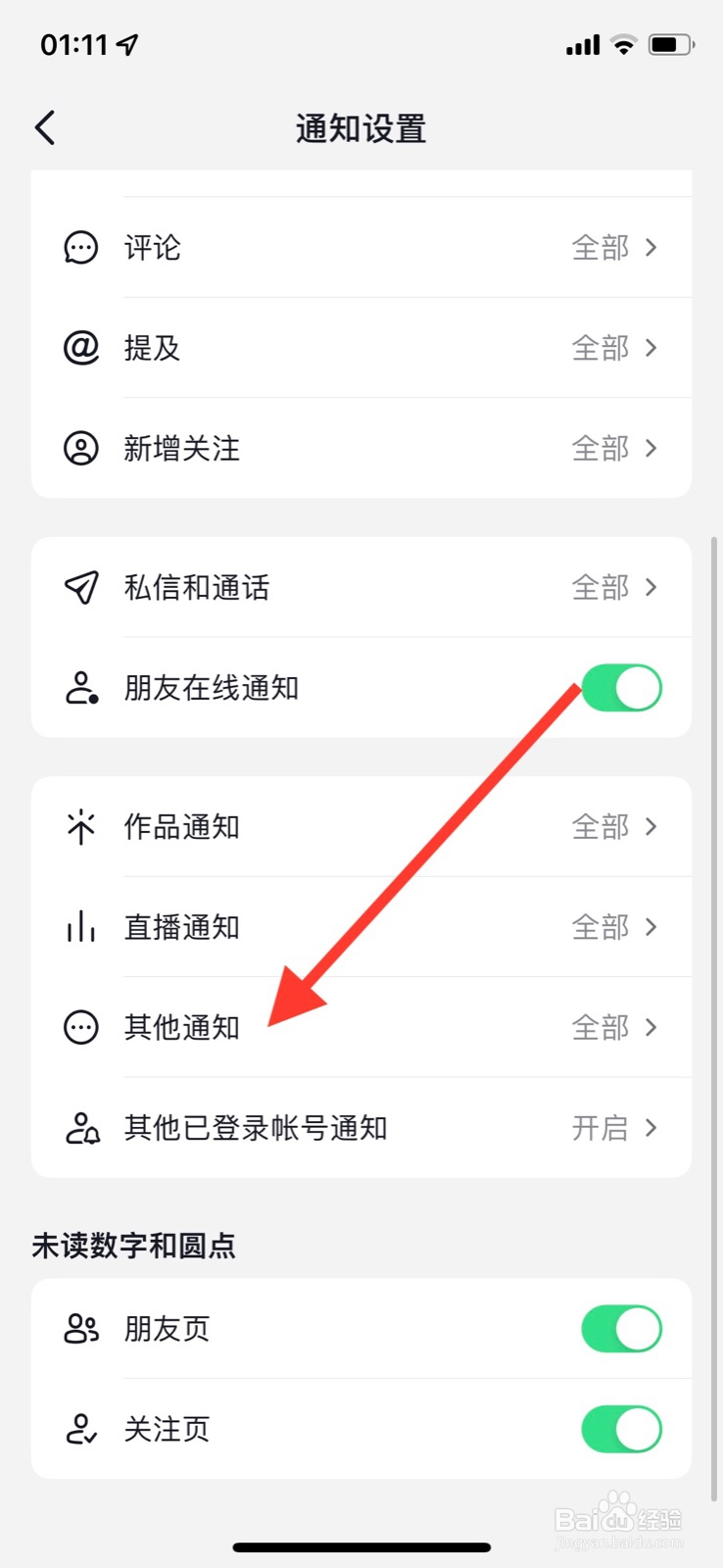Screen dimensions: 723x1568
Task: Select the online friend icon beside 朋友在线通知
Action: coord(80,687)
